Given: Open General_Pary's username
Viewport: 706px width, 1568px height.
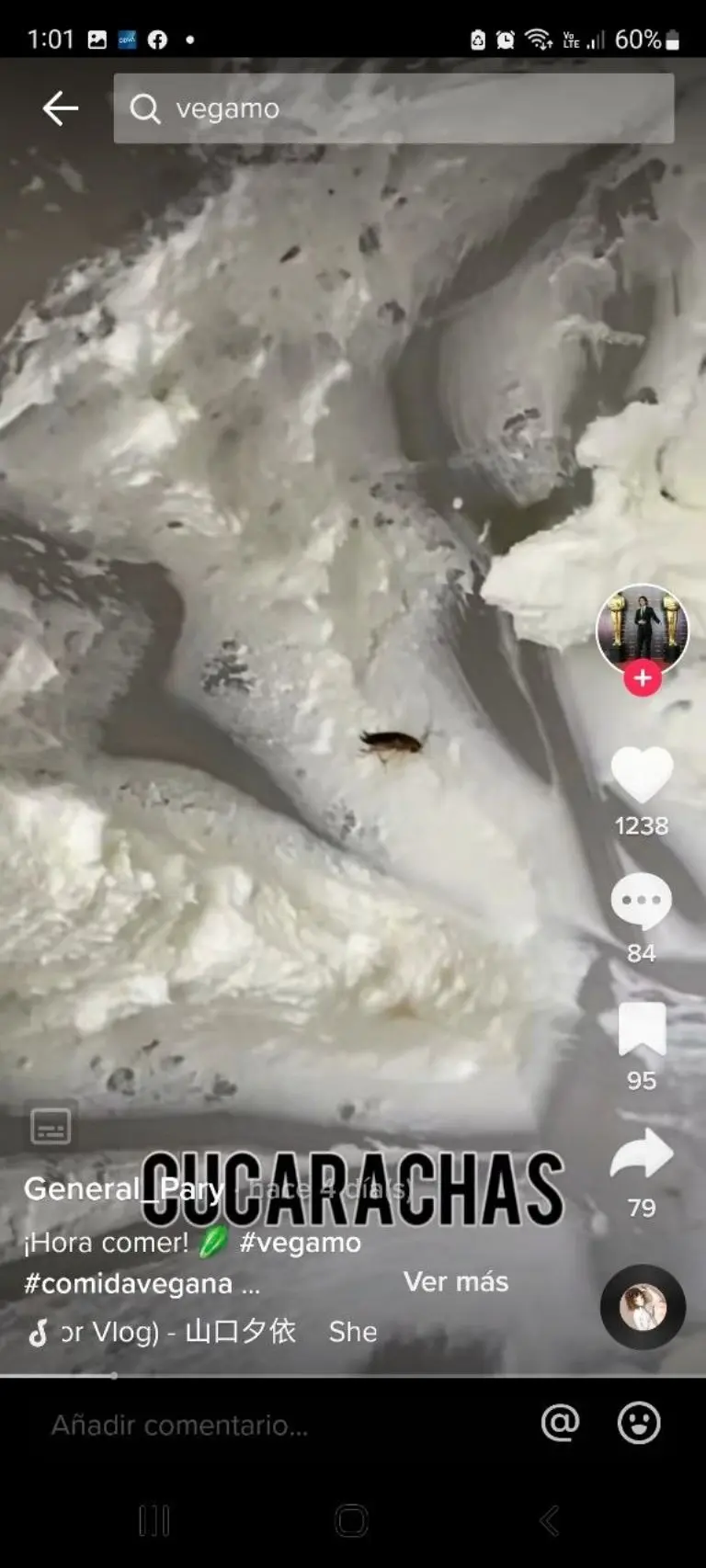Looking at the screenshot, I should (123, 1188).
